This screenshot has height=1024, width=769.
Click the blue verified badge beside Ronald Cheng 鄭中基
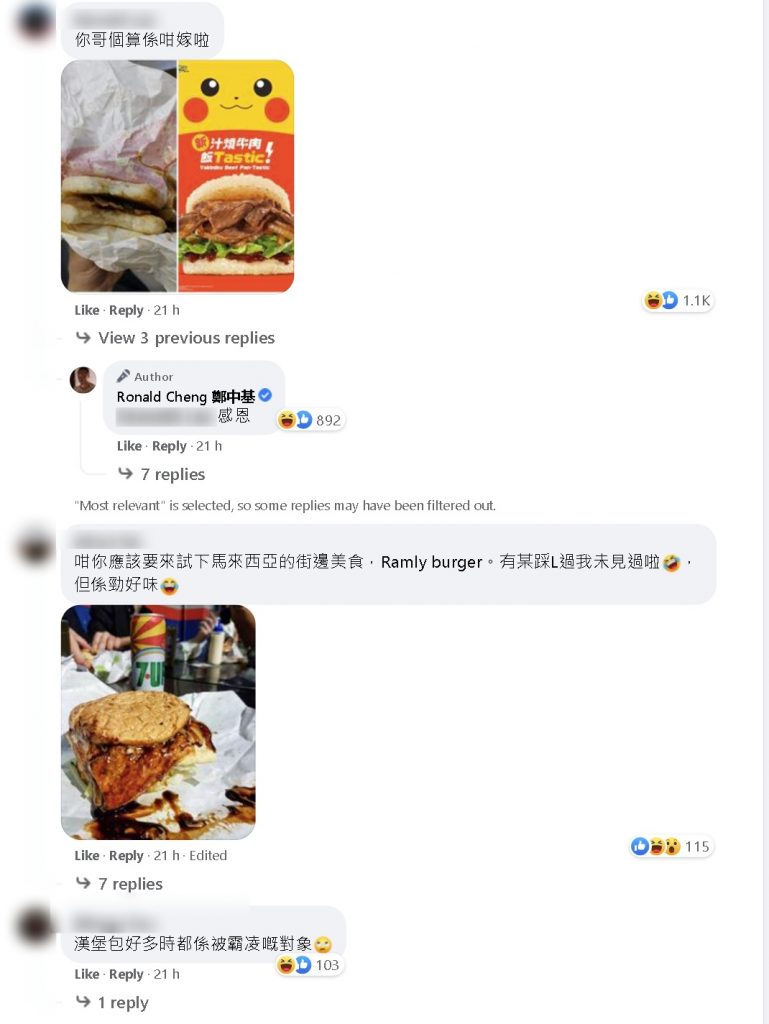[x=264, y=394]
